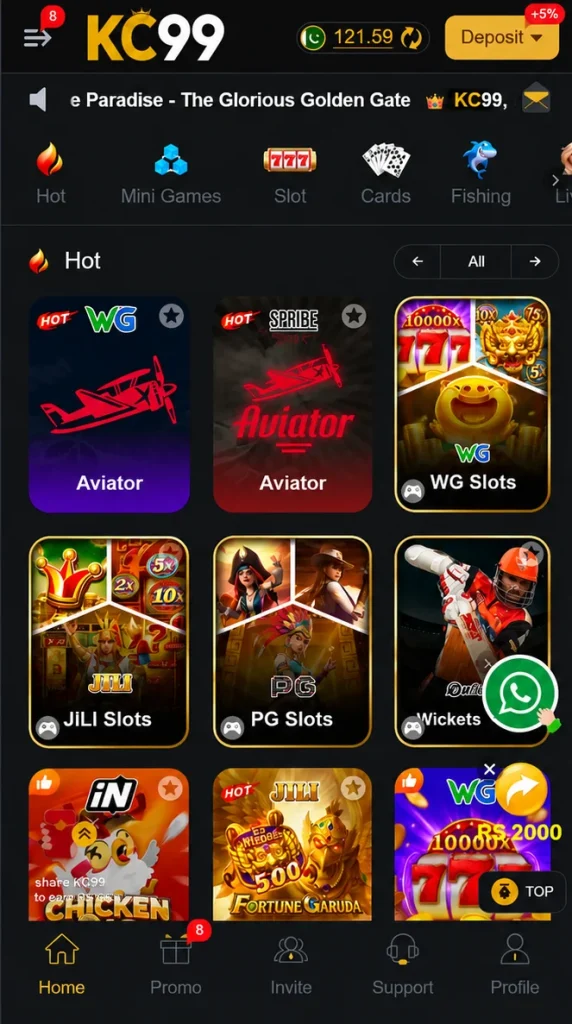This screenshot has height=1024, width=572.
Task: Open PG Slots
Action: 293,642
